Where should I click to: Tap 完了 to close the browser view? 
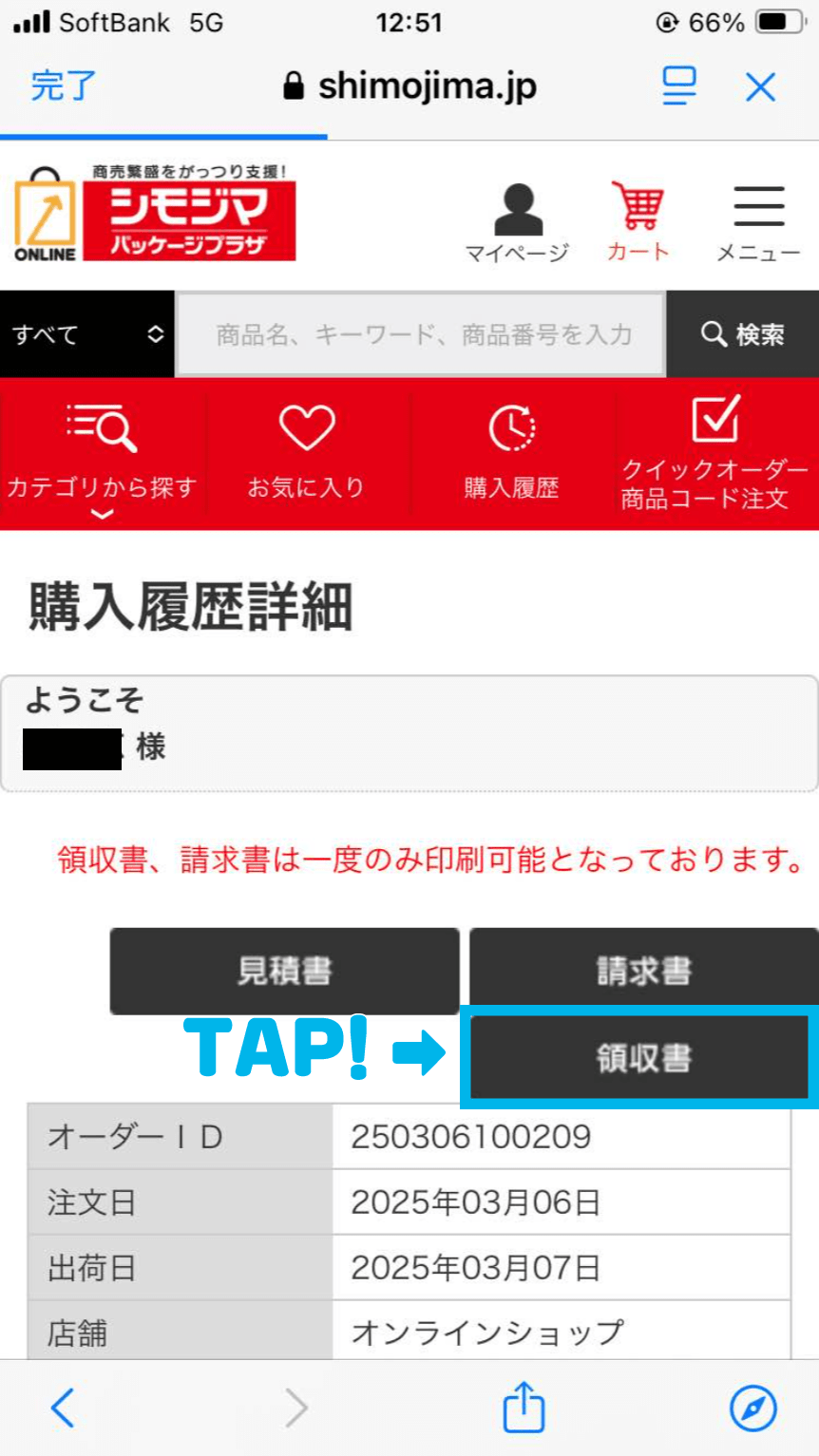pyautogui.click(x=63, y=86)
